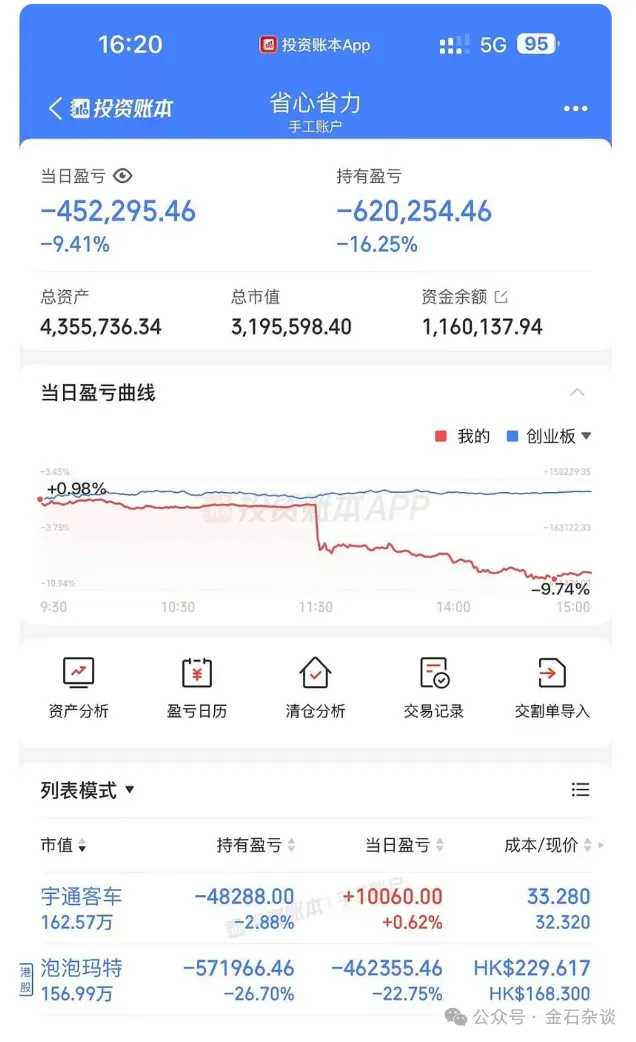
Task: Switch the 列表模式 view dropdown
Action: click(87, 790)
